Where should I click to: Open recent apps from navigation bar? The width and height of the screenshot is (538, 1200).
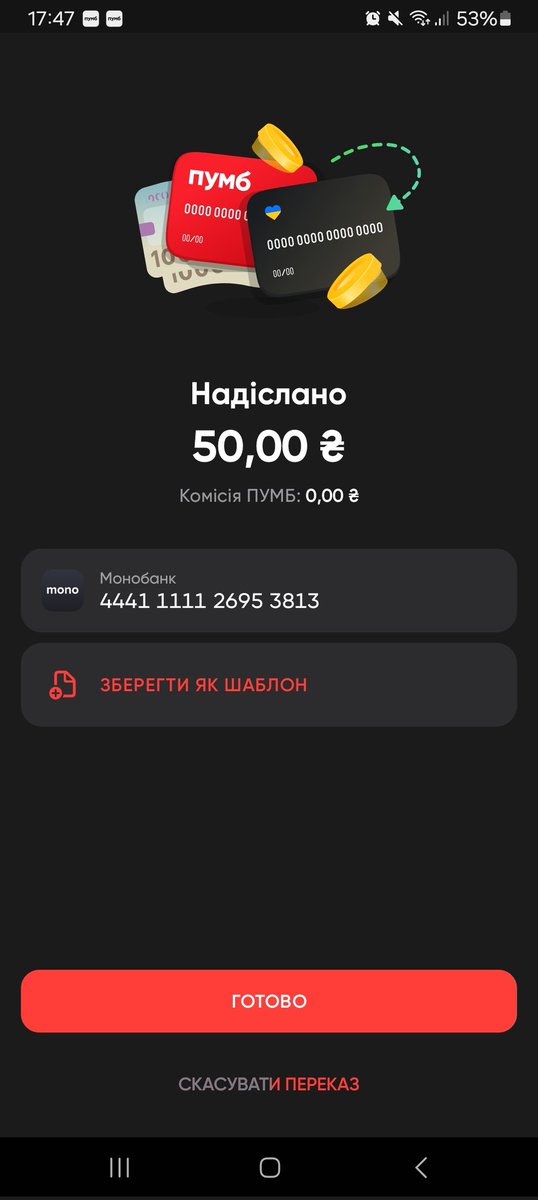(x=119, y=1167)
